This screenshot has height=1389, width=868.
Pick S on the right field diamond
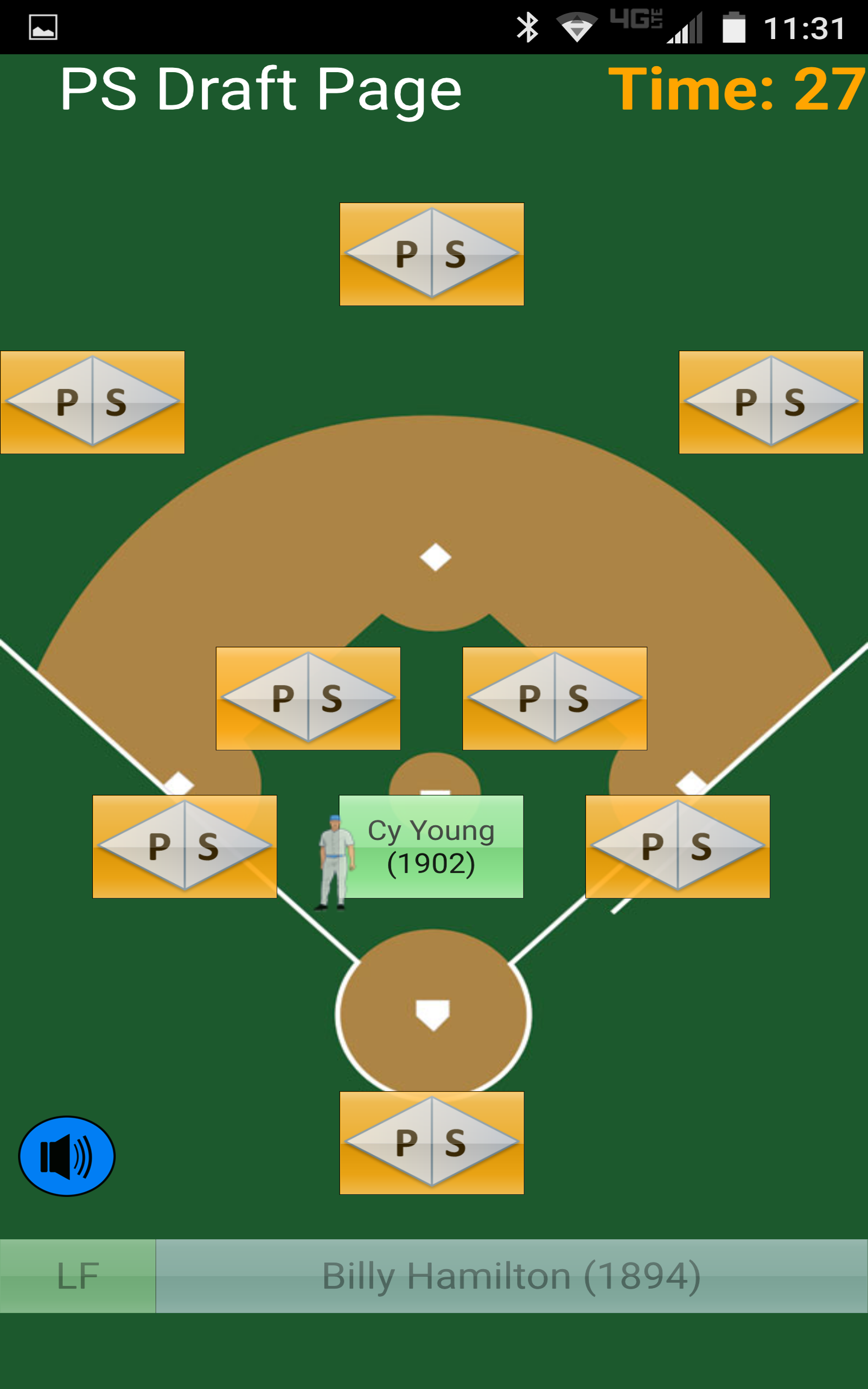(793, 402)
